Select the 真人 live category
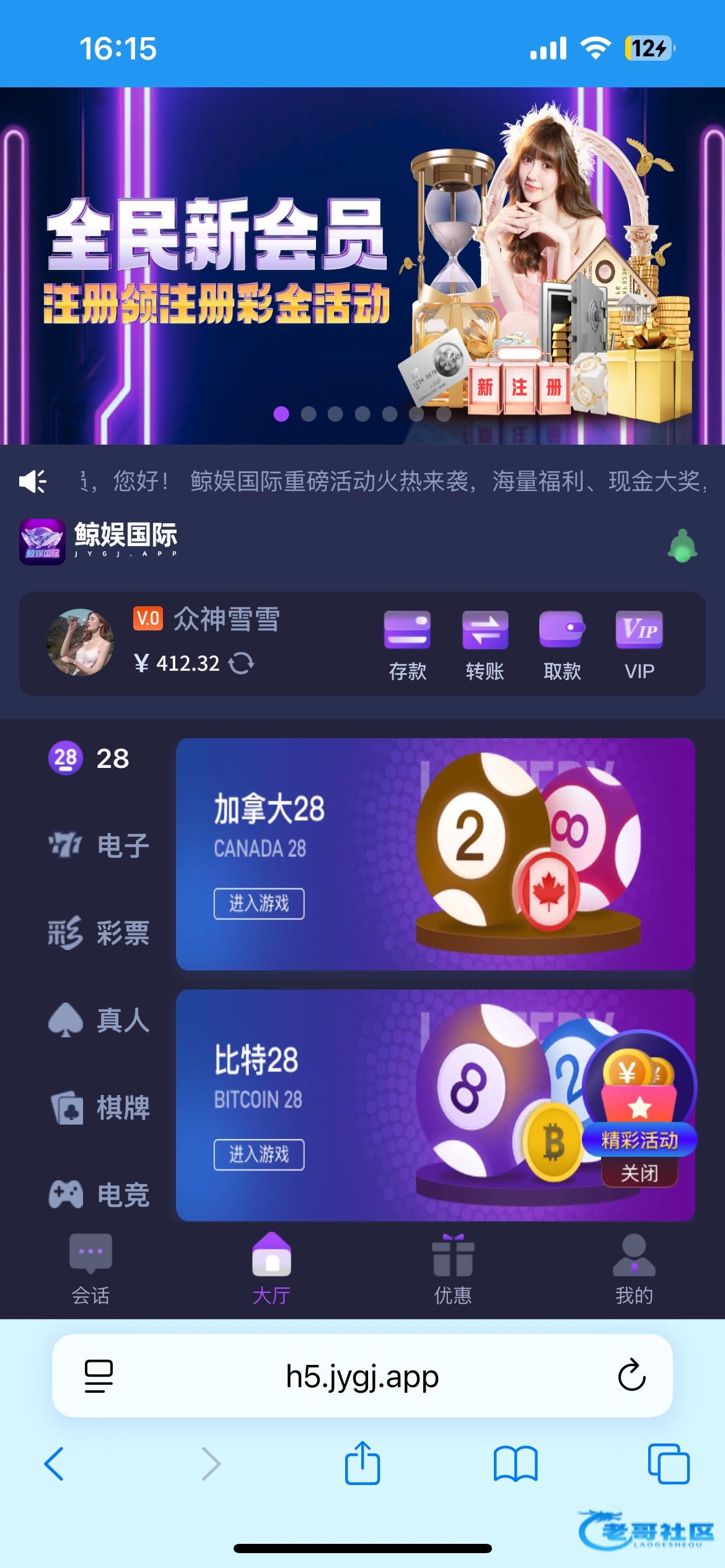Viewport: 725px width, 1568px height. coord(99,1020)
